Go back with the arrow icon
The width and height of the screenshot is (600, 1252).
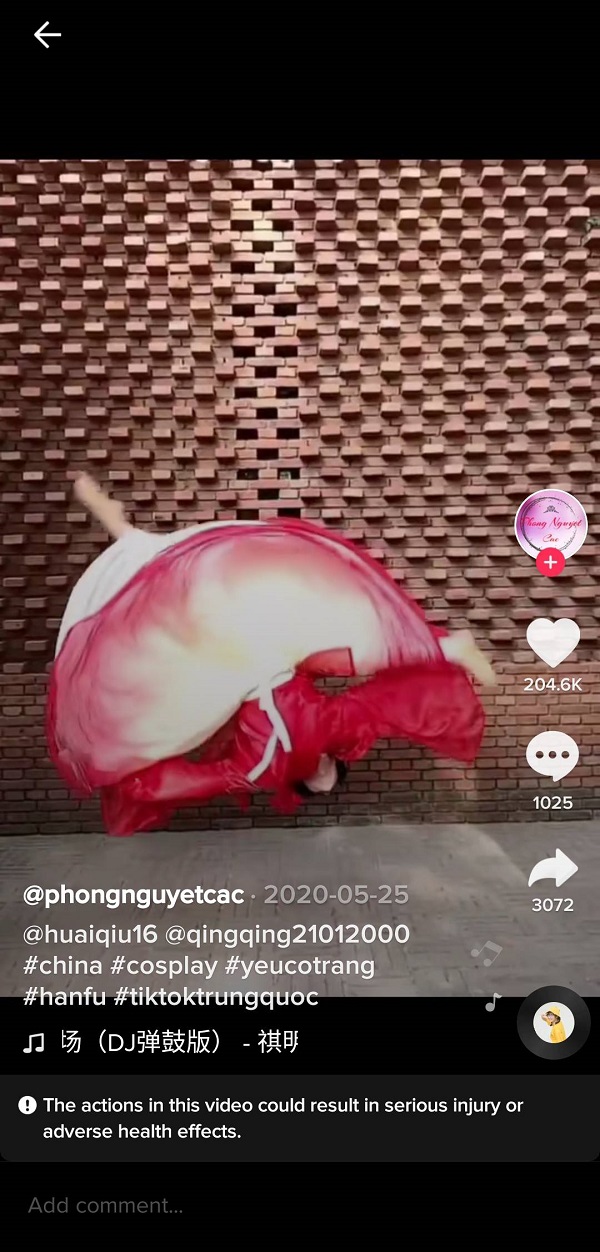pos(47,35)
